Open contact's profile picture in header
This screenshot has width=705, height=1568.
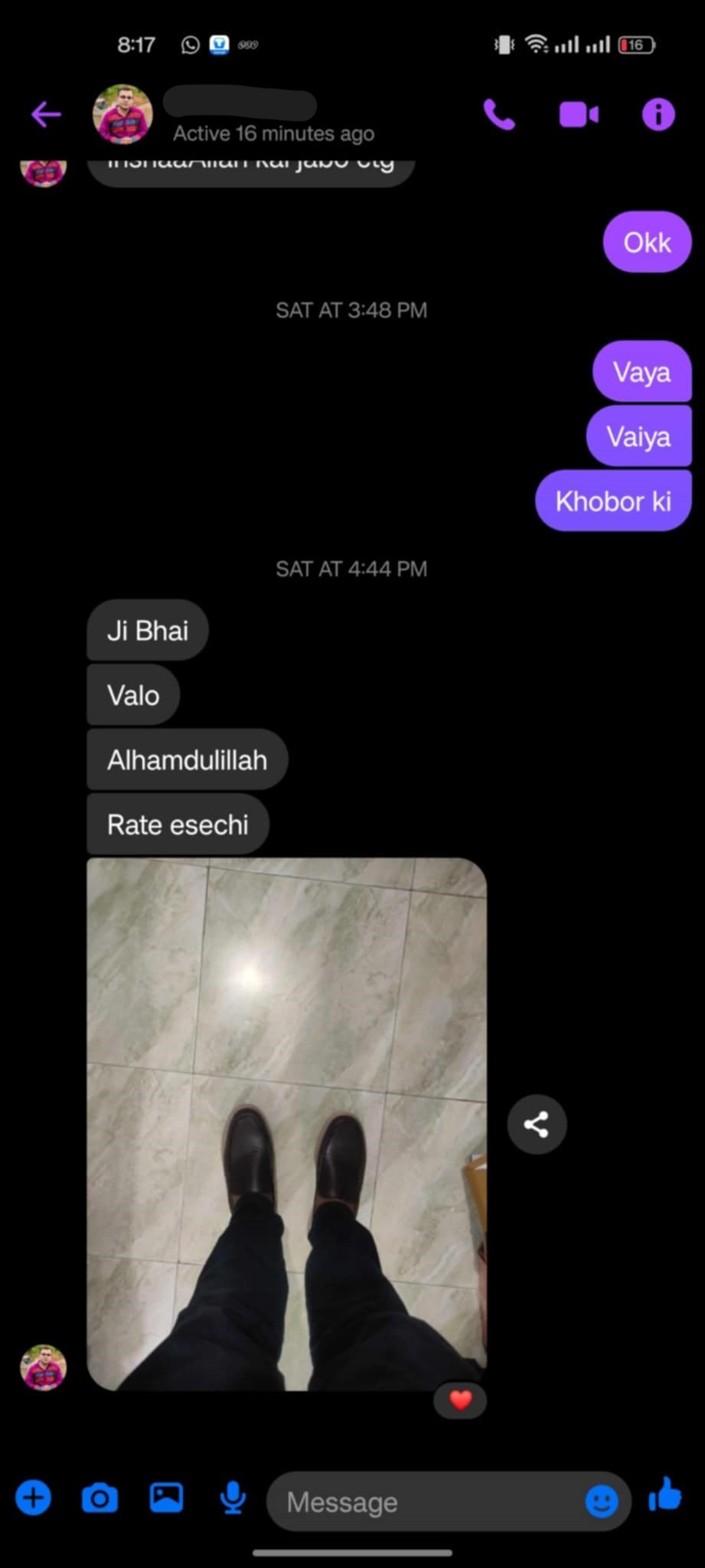pos(122,115)
